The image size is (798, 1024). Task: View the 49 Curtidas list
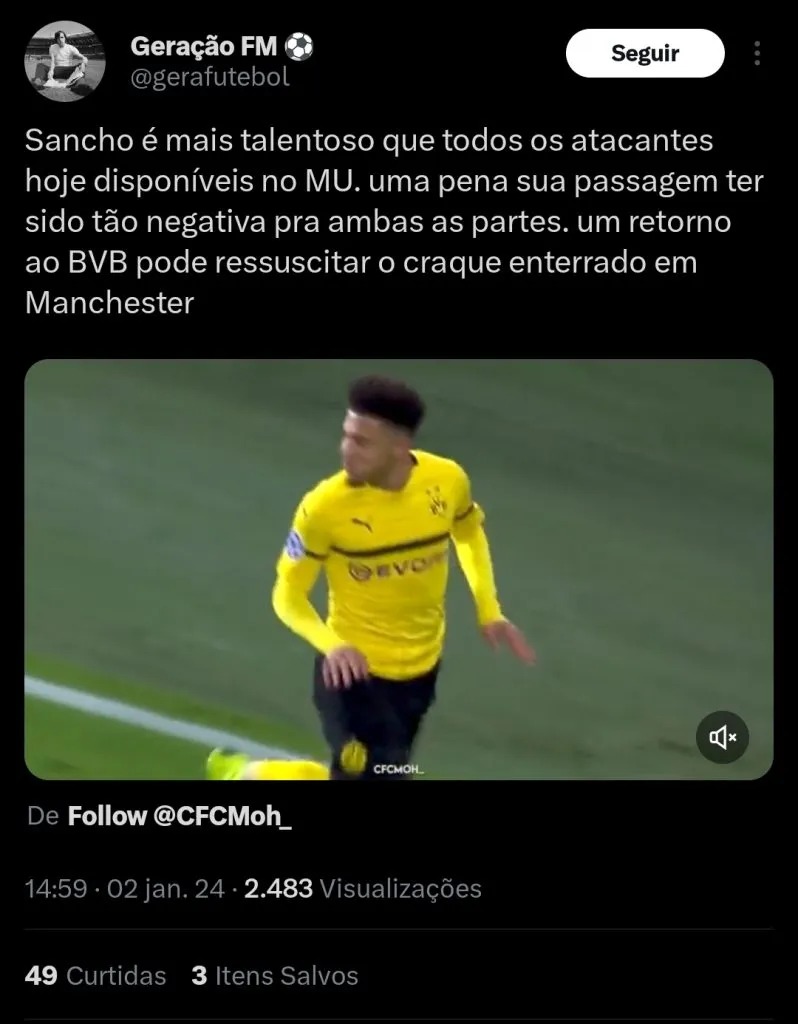point(95,975)
